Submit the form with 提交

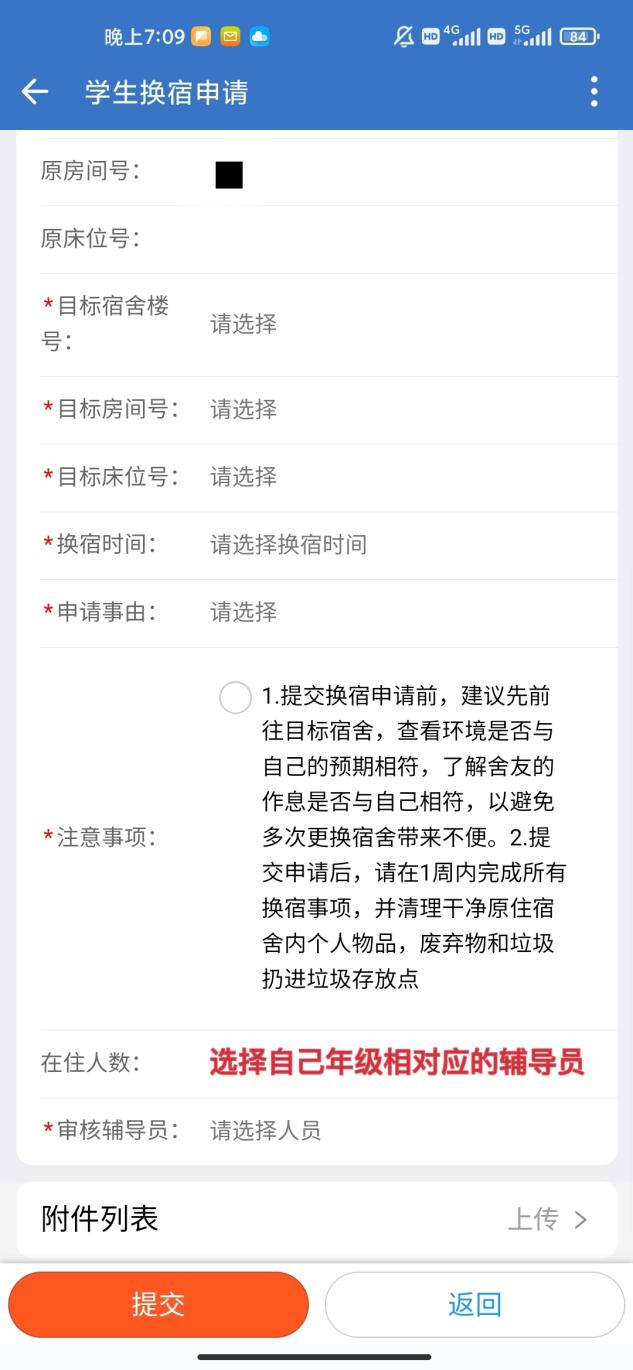click(x=158, y=1304)
